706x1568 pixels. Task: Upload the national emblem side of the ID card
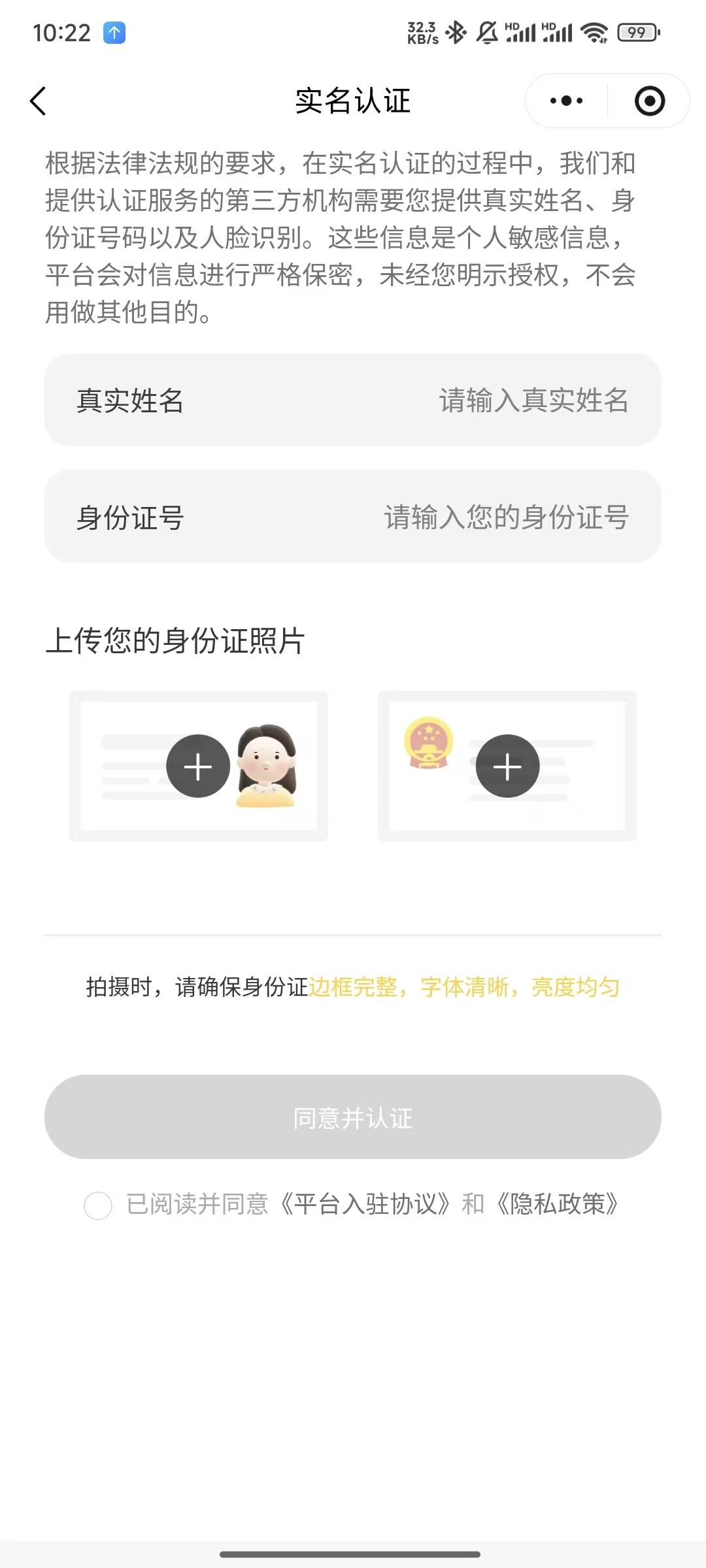point(507,766)
